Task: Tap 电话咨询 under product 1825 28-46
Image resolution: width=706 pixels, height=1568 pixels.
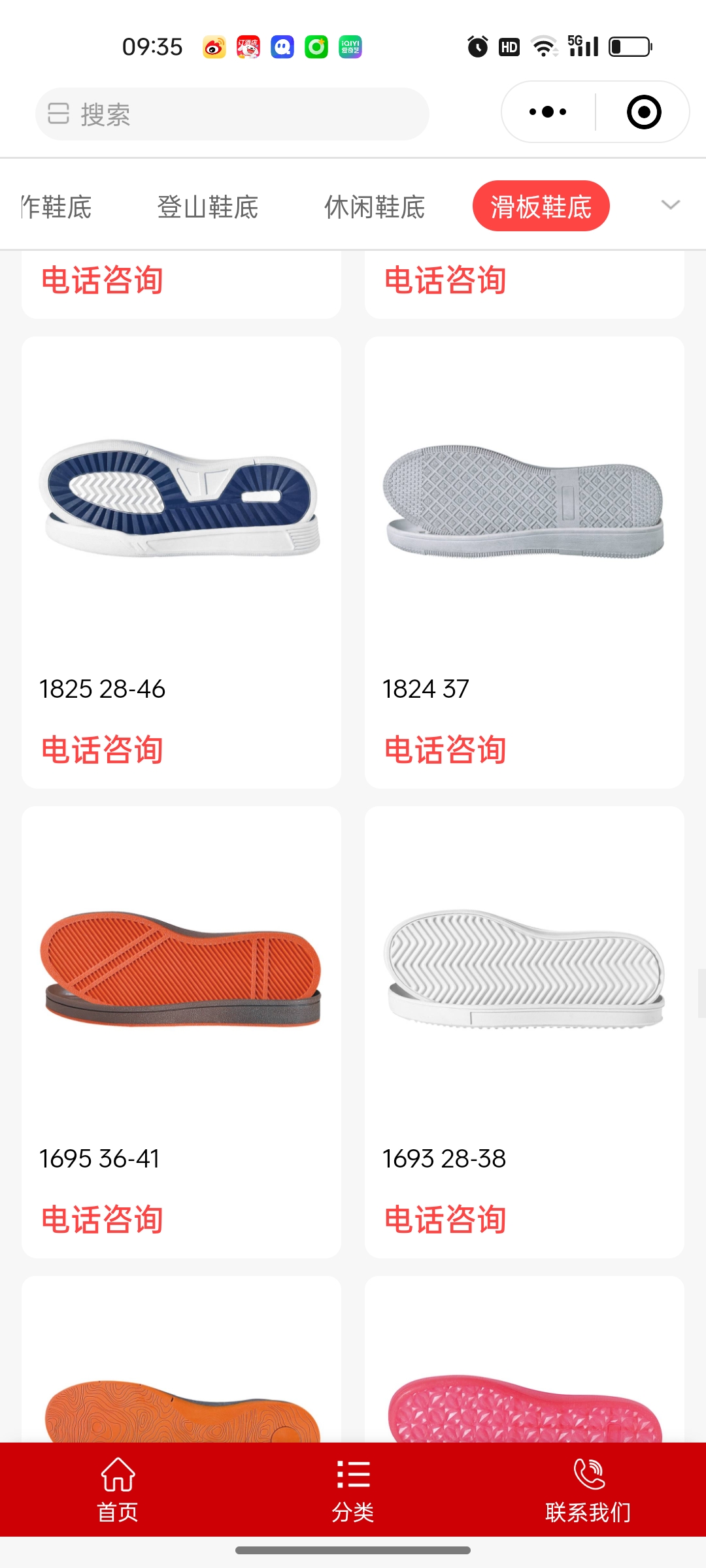Action: (x=102, y=749)
